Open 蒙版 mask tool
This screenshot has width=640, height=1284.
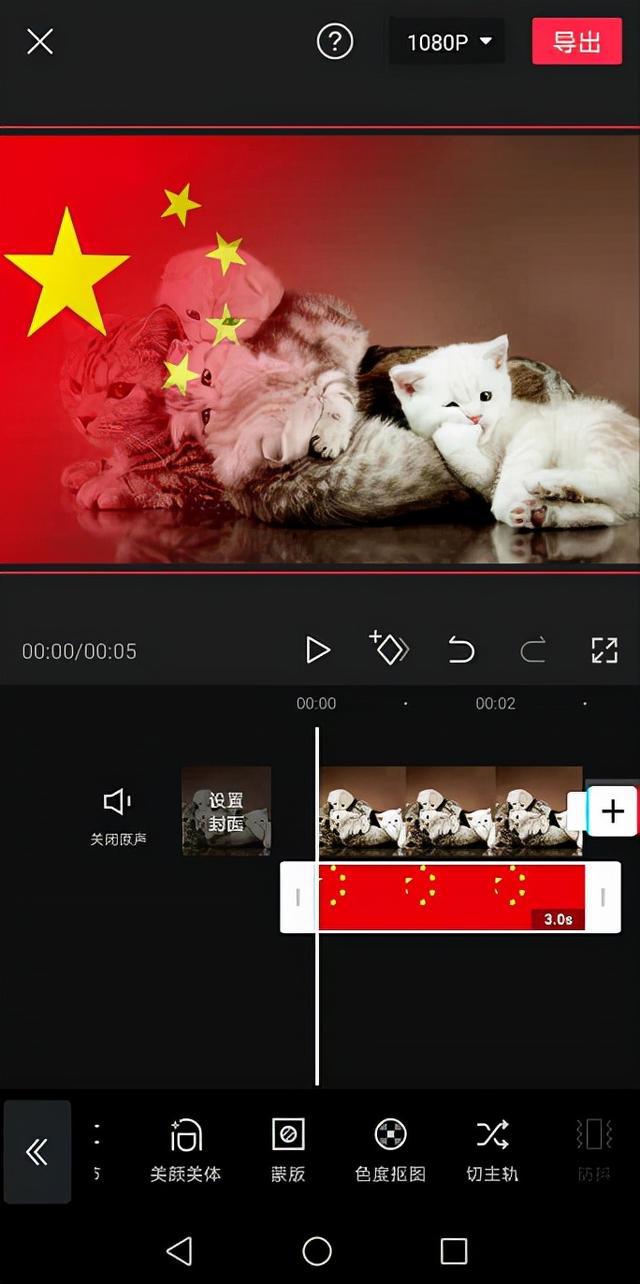(x=288, y=1150)
